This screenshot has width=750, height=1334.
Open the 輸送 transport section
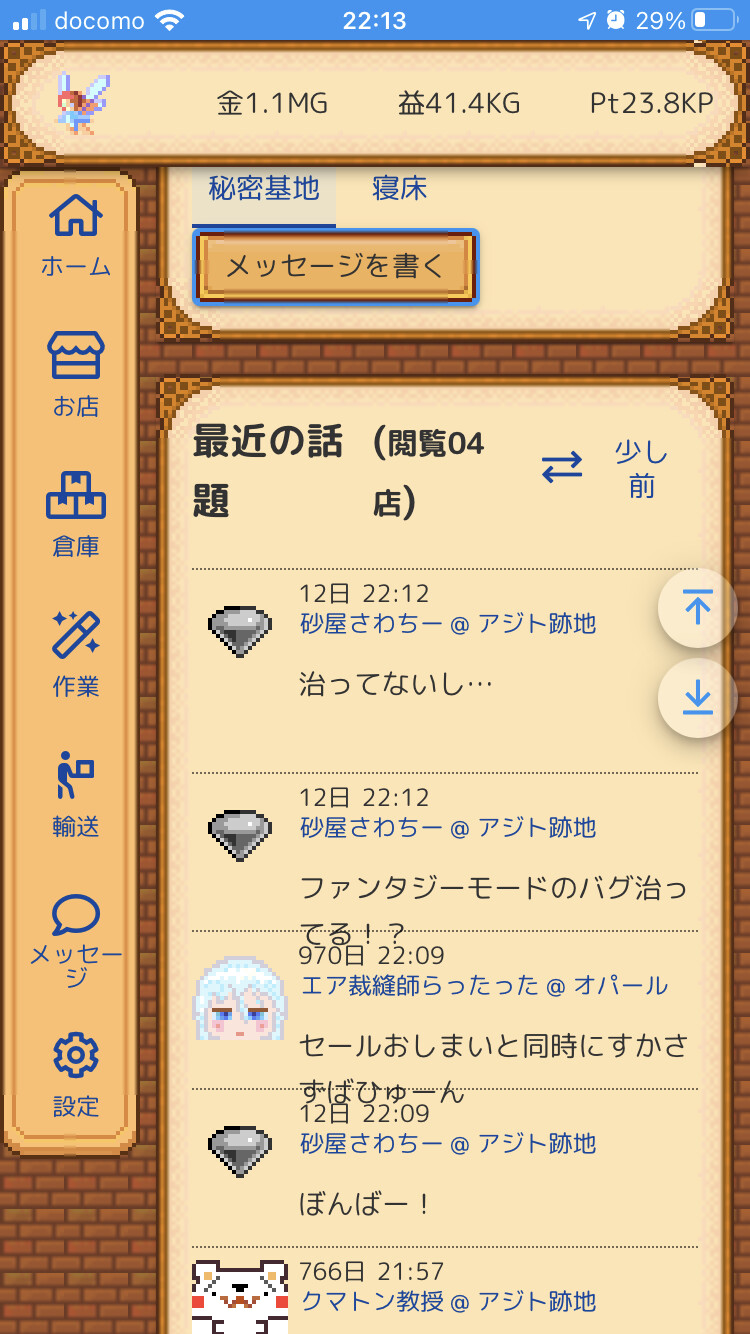(x=75, y=796)
